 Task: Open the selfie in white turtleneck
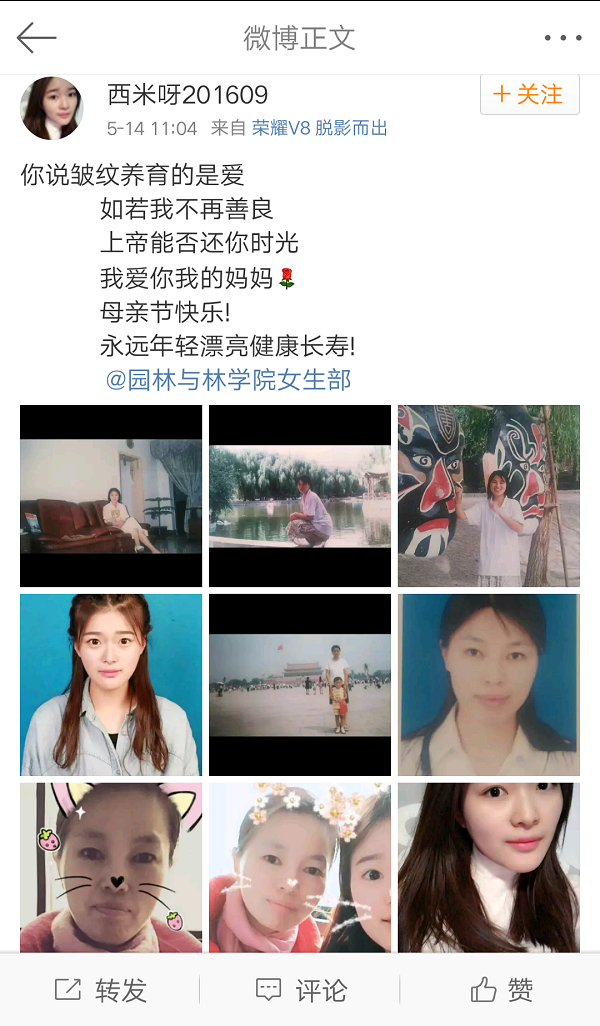coord(488,867)
